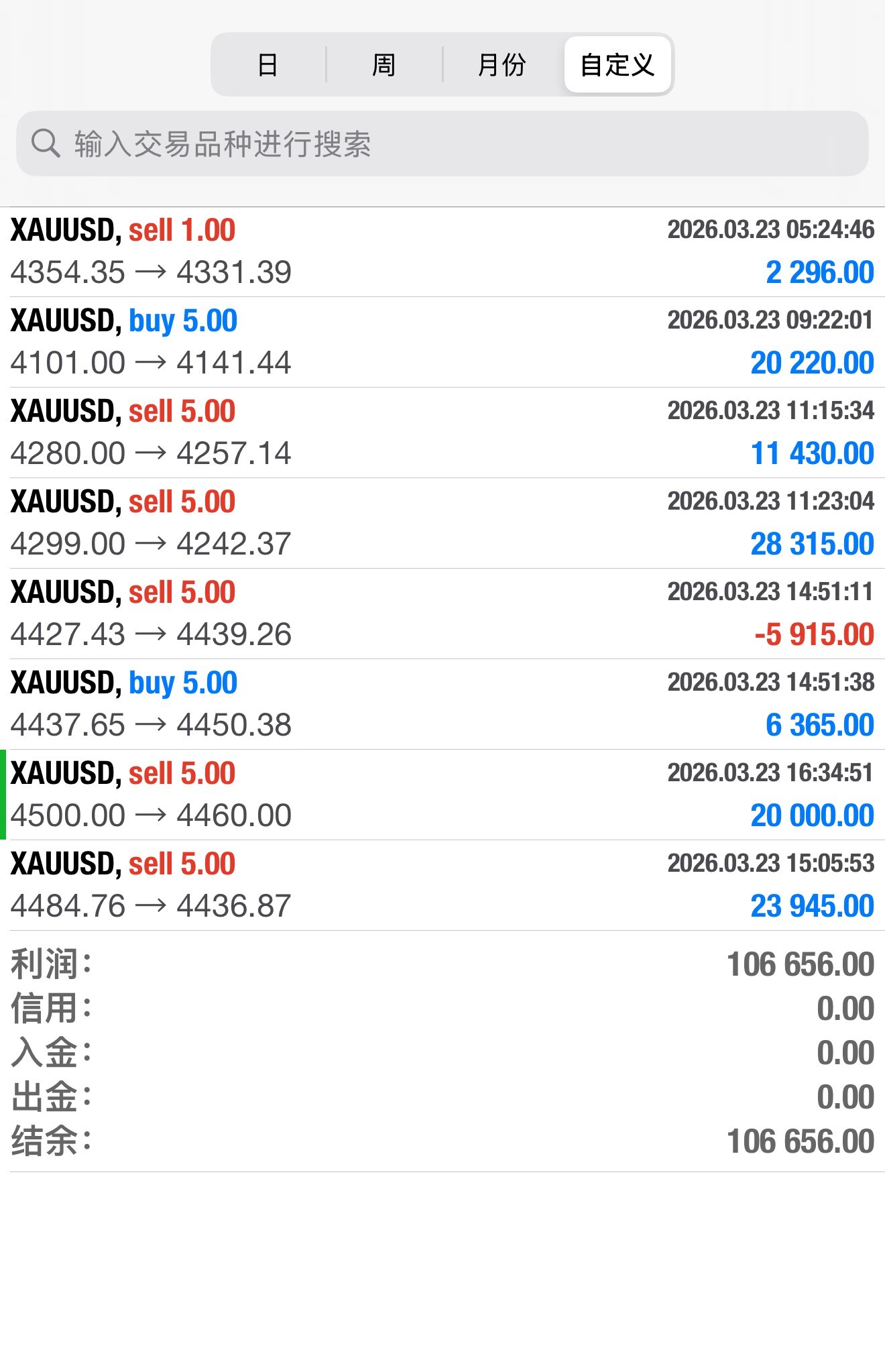This screenshot has height=1372, width=885.
Task: Show details of the 15:05:53 sell trade
Action: [x=442, y=886]
